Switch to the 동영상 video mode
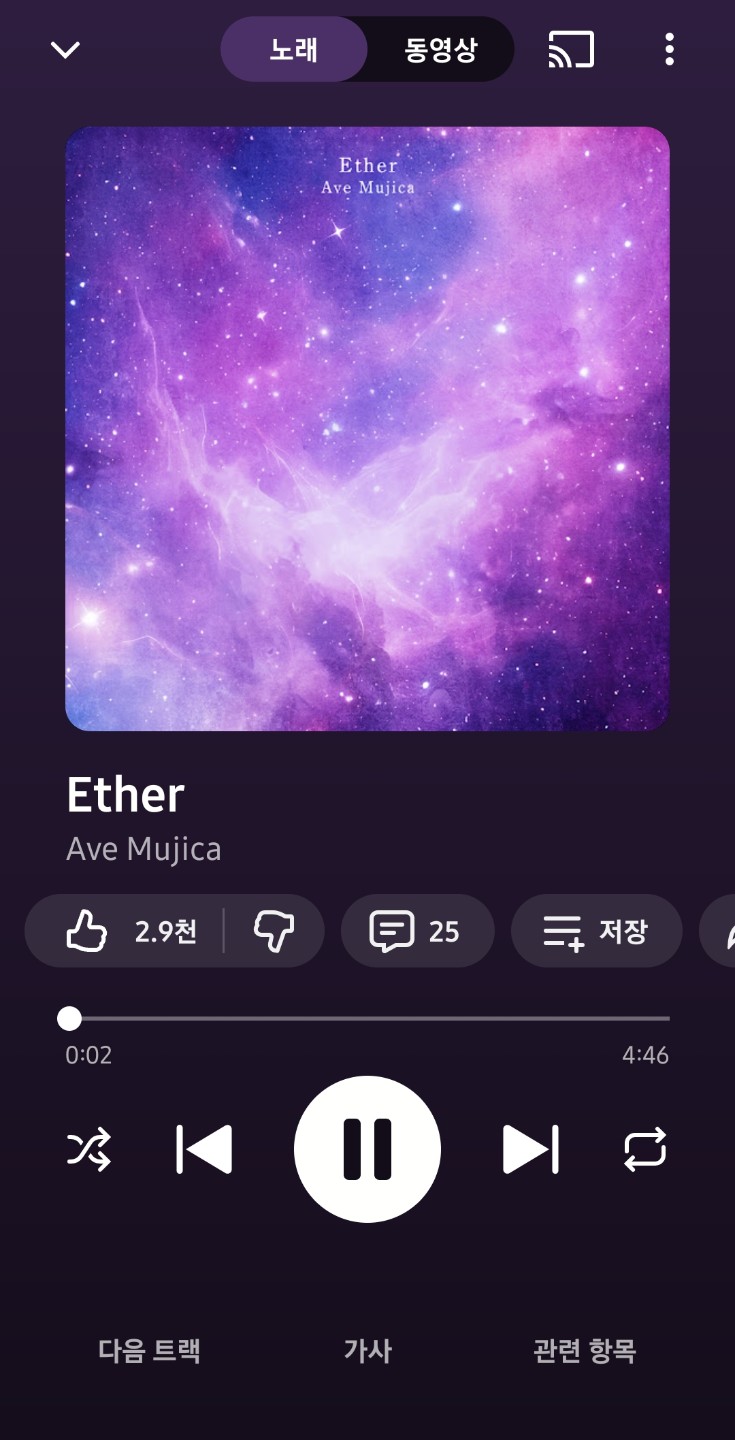Screen dimensions: 735x1440 pos(441,49)
